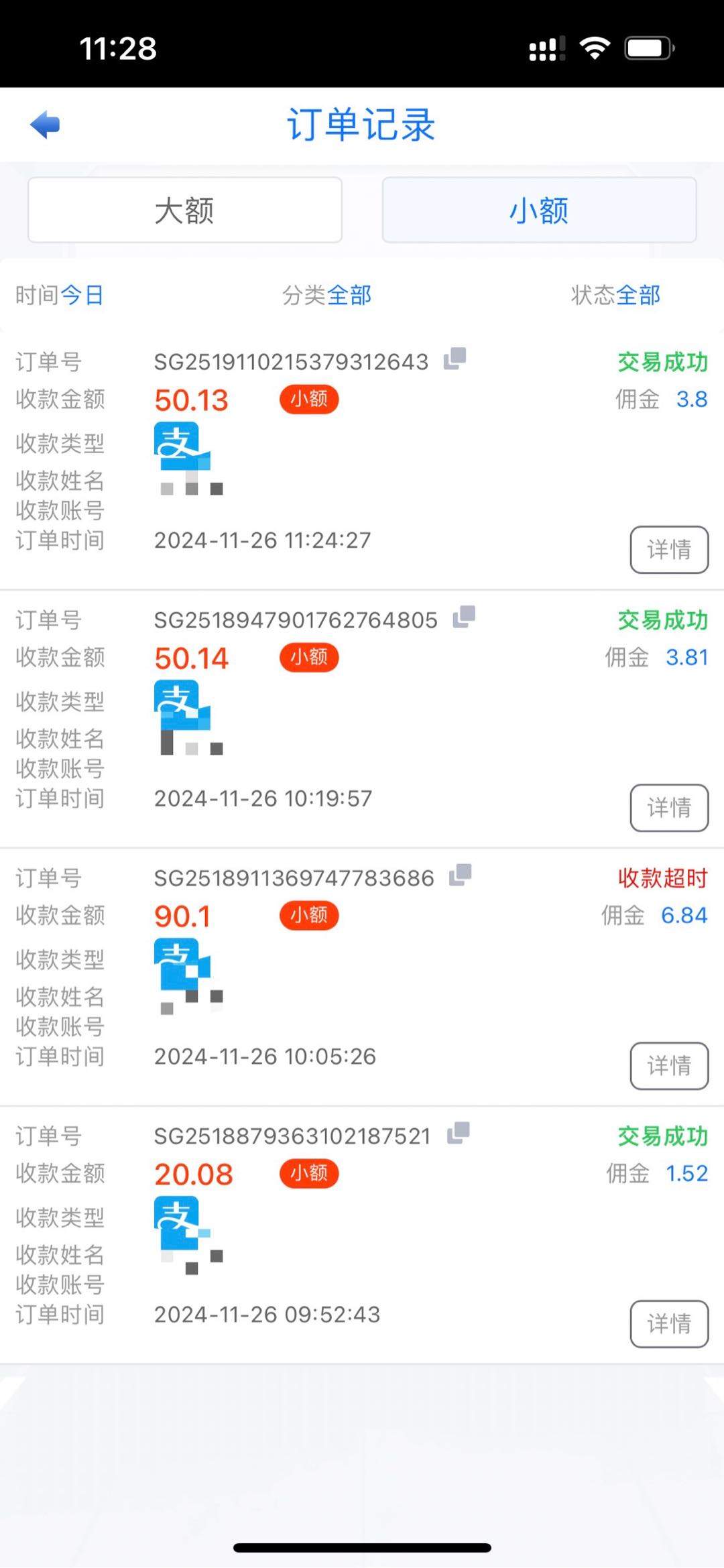Copy order number SG25191102153793​12643
This screenshot has width=724, height=1568.
455,359
